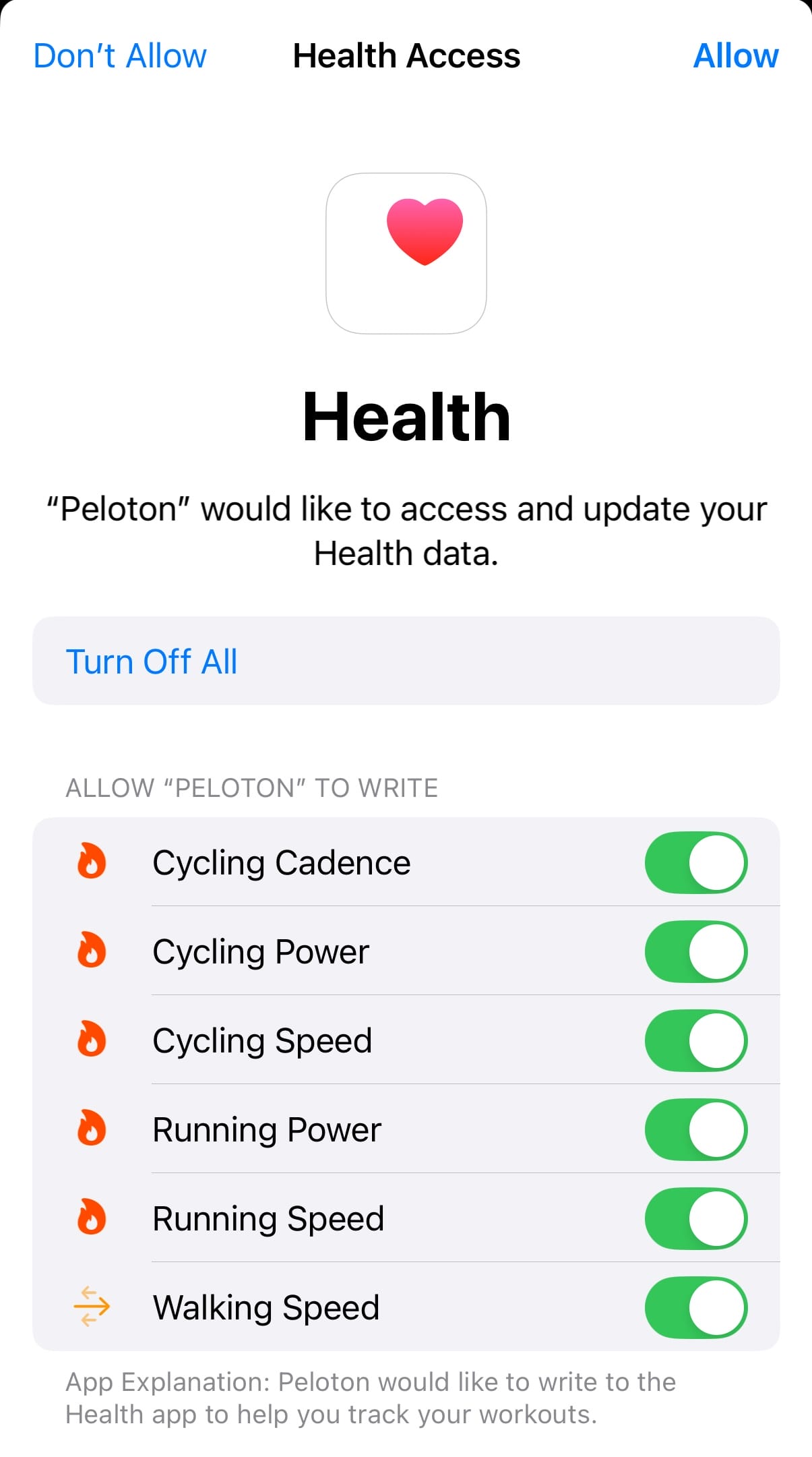Allow Peloton health access
Viewport: 812px width, 1457px height.
tap(735, 56)
